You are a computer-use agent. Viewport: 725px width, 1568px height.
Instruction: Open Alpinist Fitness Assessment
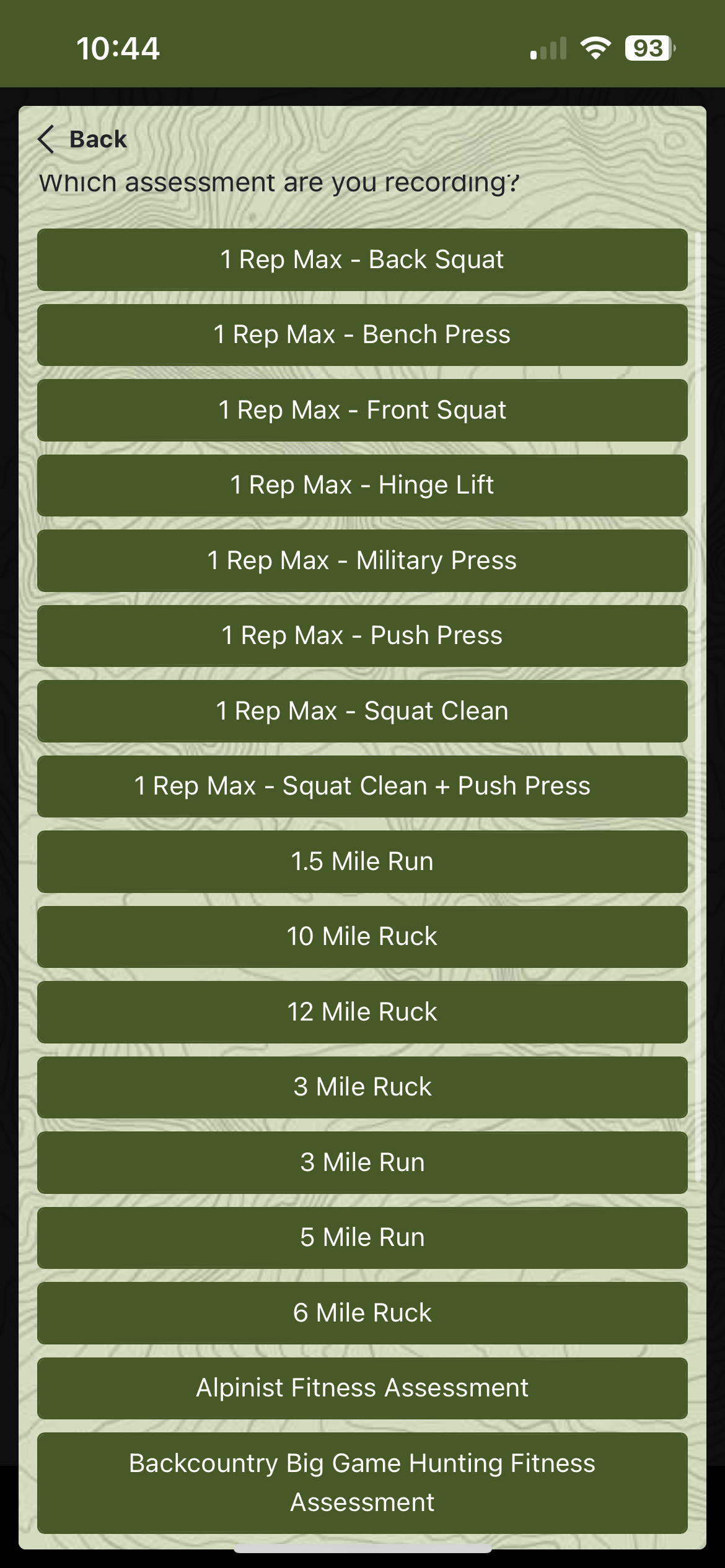click(362, 1388)
